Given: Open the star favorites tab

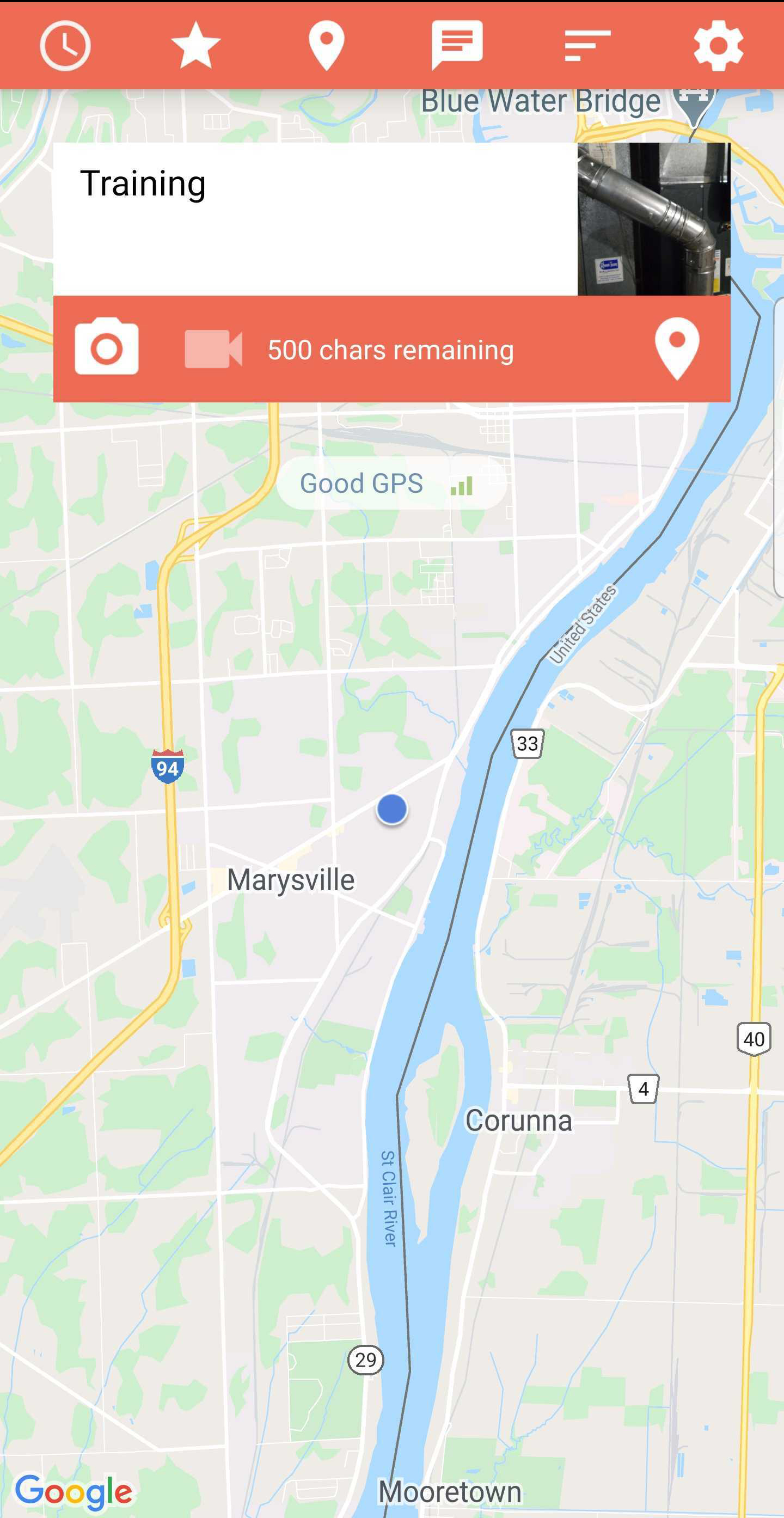Looking at the screenshot, I should 195,46.
